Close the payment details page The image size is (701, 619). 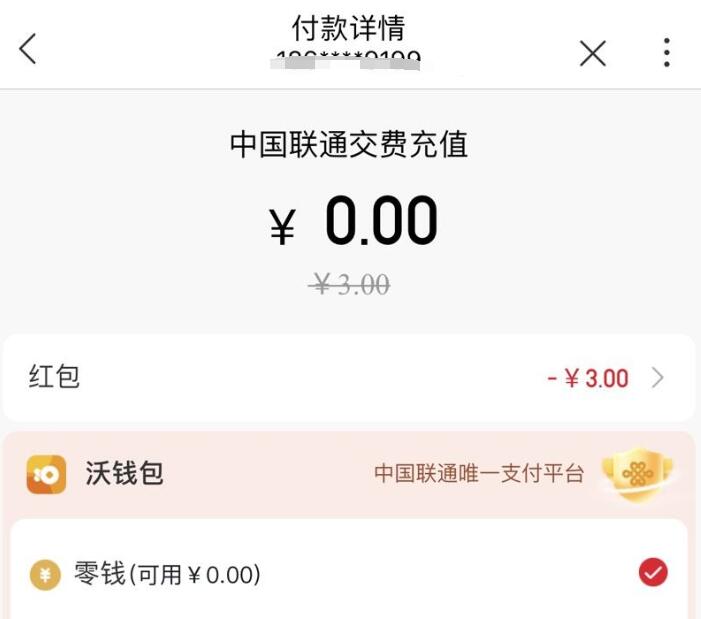(593, 53)
